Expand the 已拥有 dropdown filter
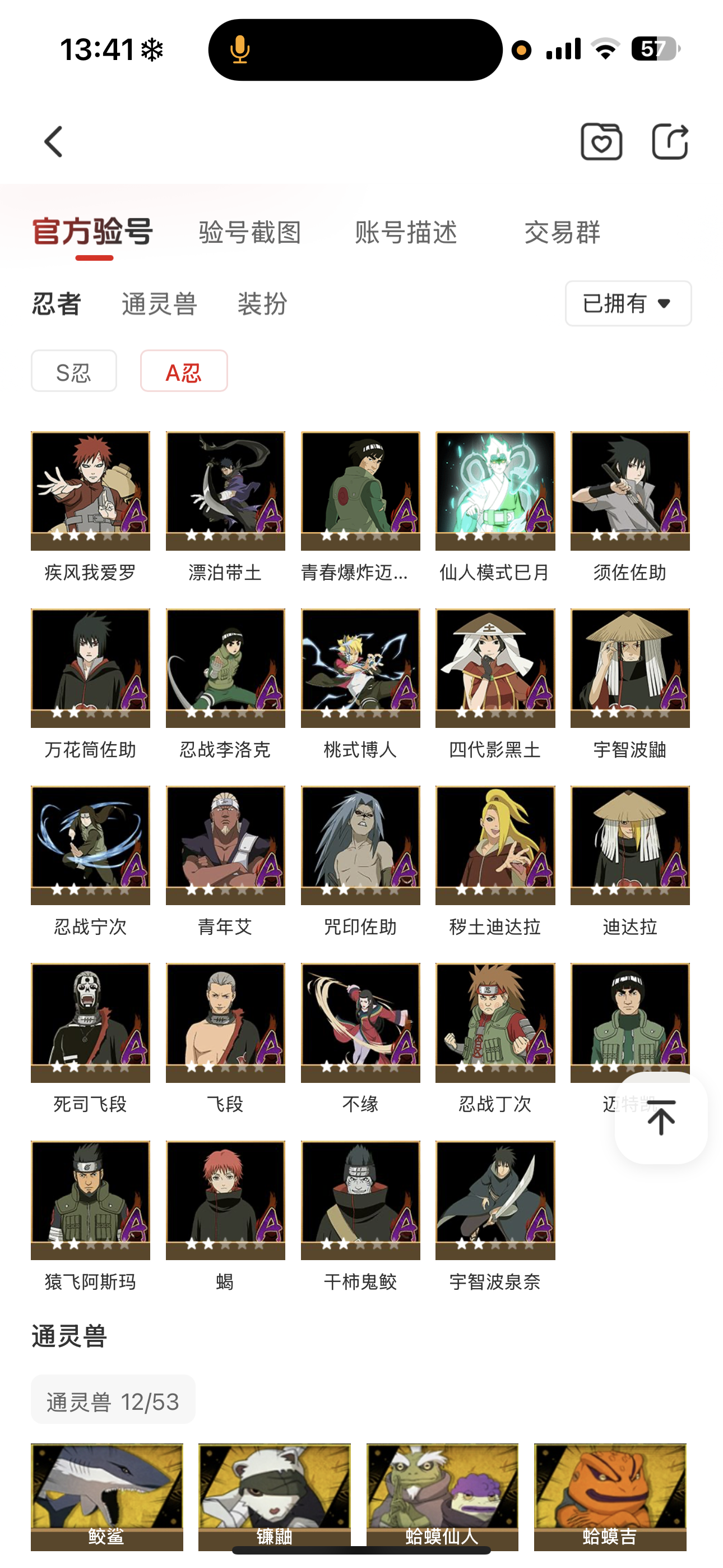 click(628, 303)
